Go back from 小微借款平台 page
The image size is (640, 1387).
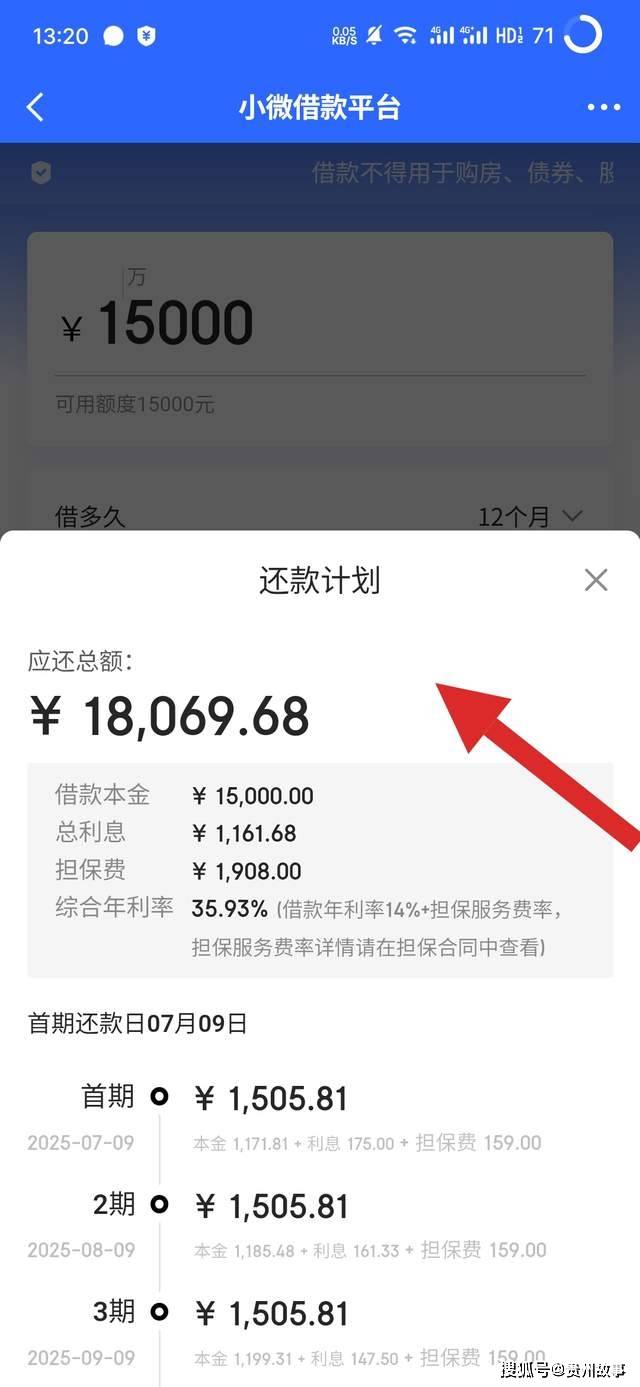pos(36,107)
